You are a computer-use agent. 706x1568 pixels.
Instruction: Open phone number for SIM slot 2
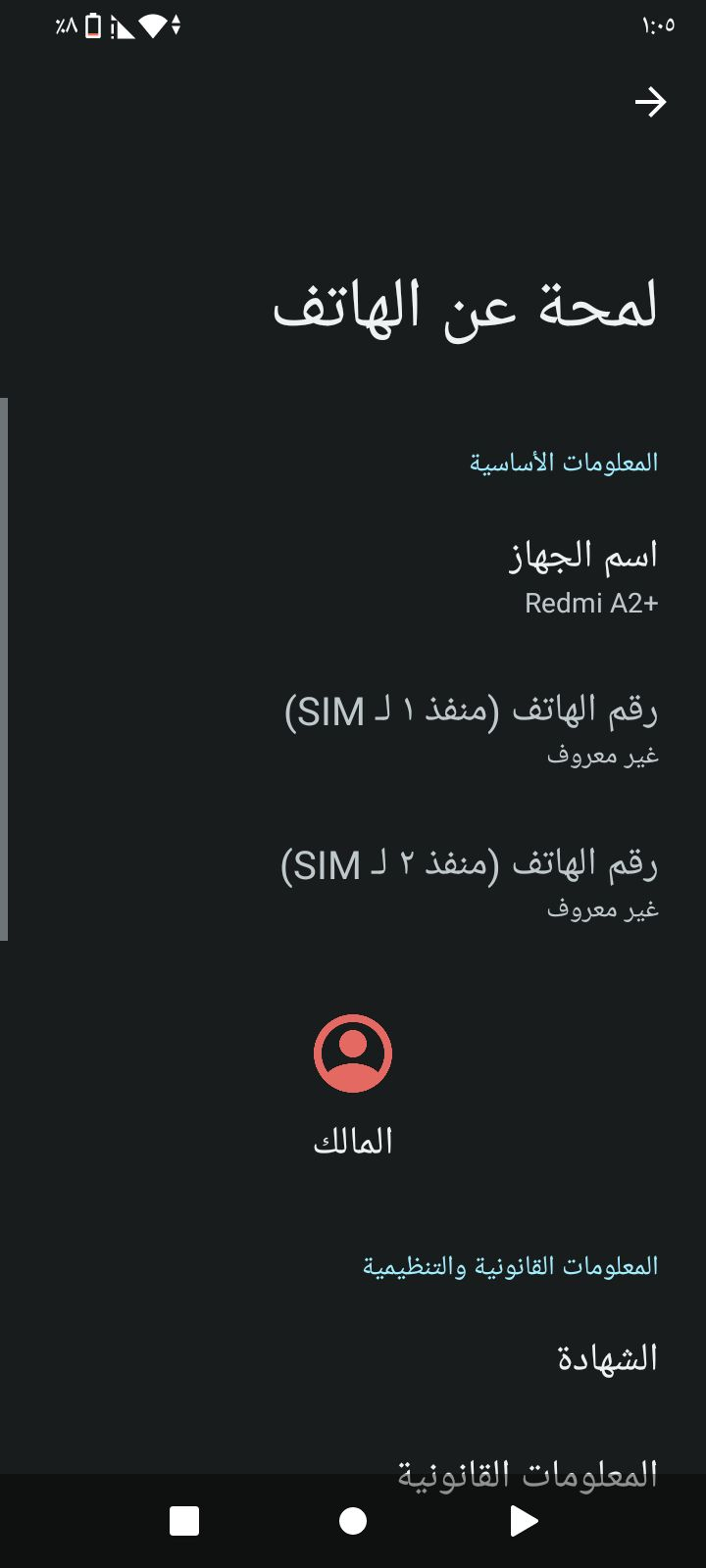tap(471, 883)
